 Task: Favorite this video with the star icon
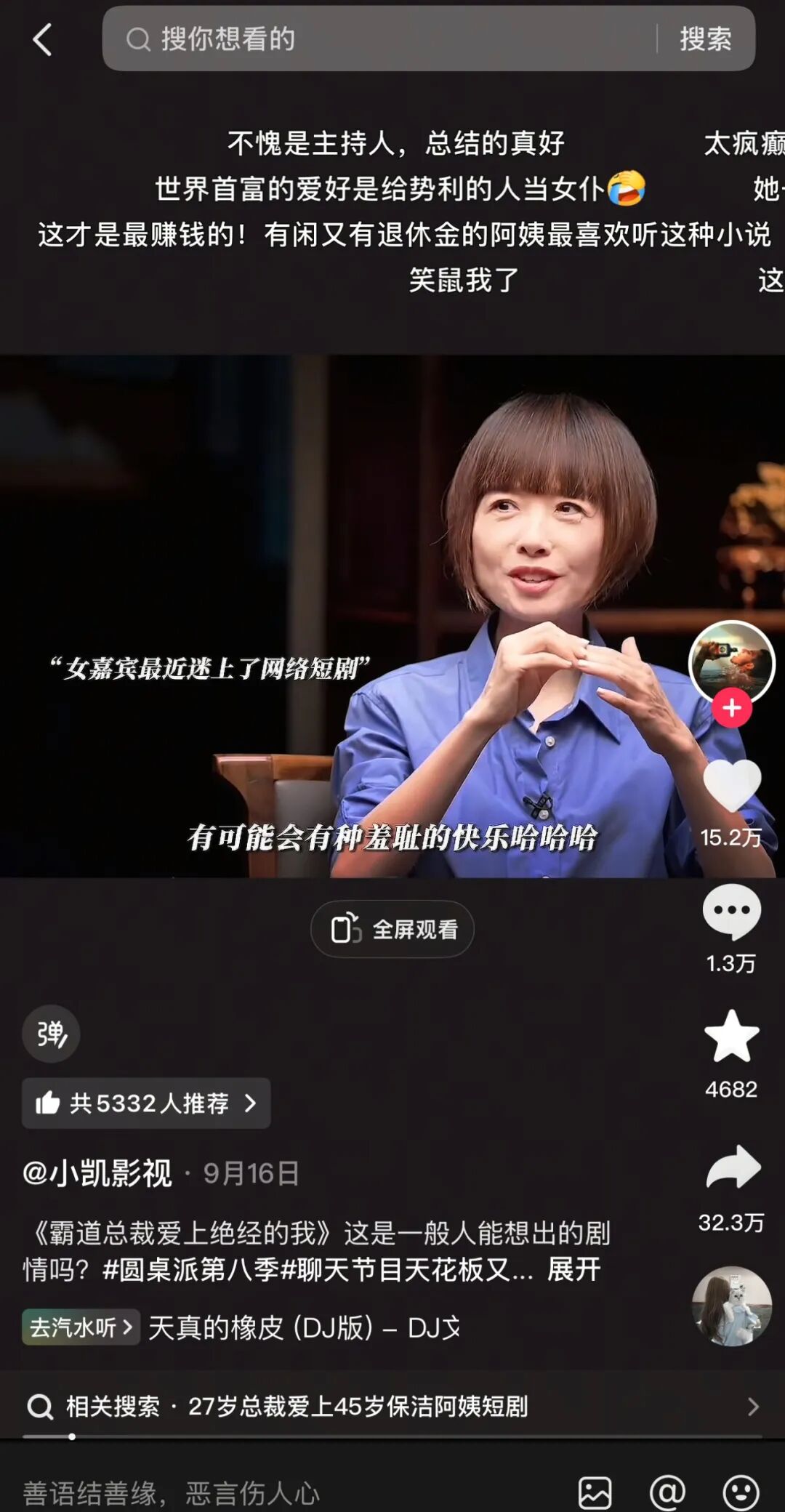[731, 1037]
